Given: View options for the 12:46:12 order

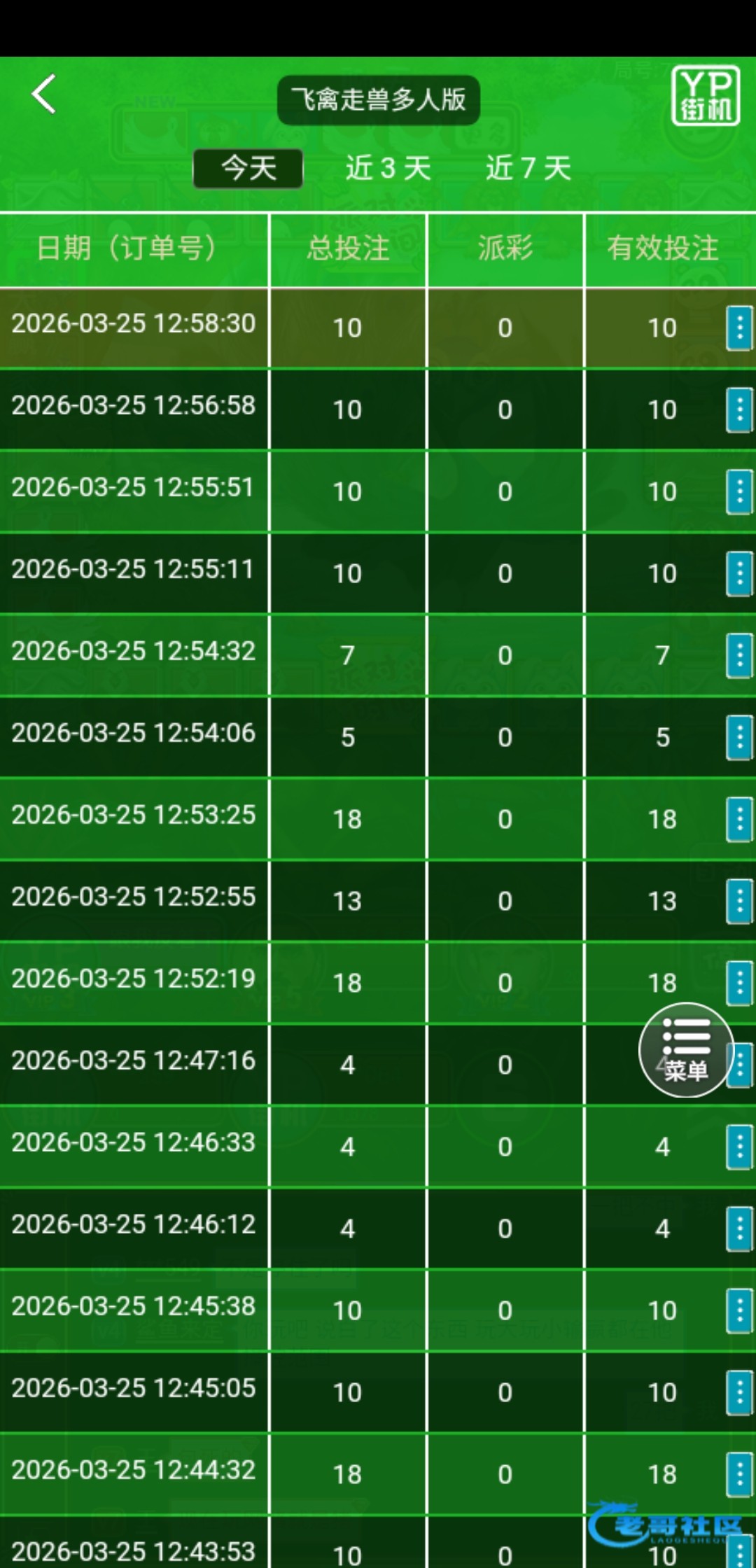Looking at the screenshot, I should (739, 1228).
